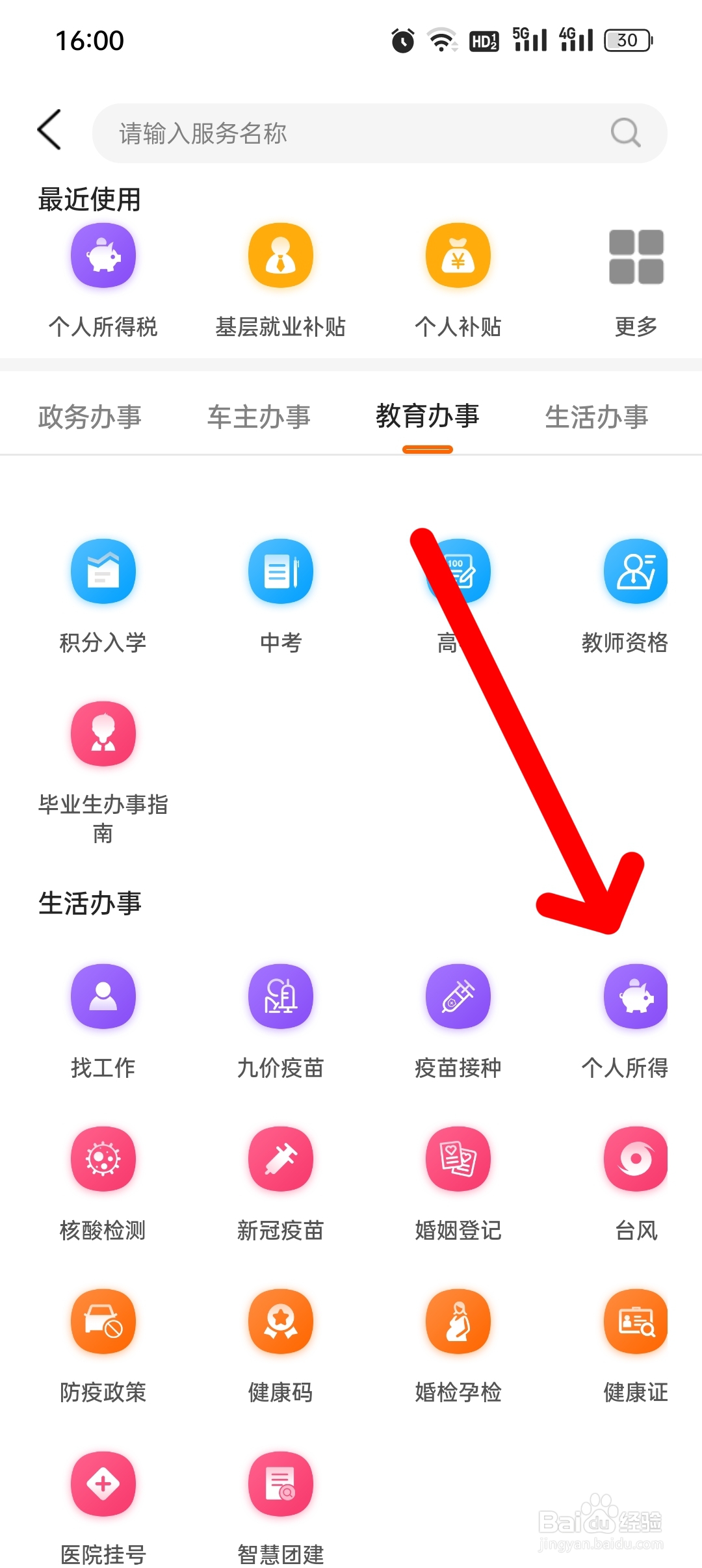Select the 台风 service icon
The height and width of the screenshot is (1568, 702).
tap(635, 1158)
